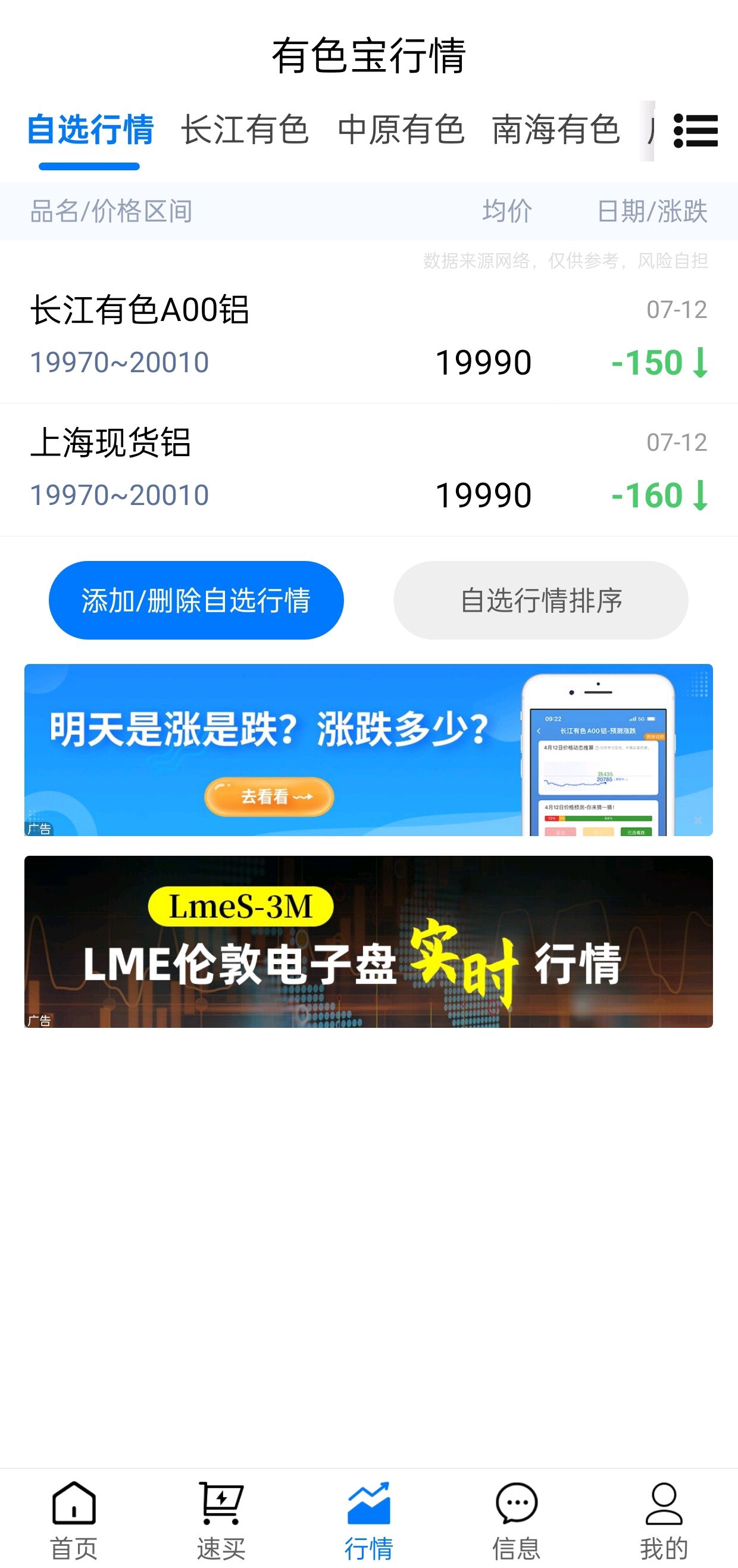Open the category list menu icon
The image size is (738, 1568).
point(695,130)
